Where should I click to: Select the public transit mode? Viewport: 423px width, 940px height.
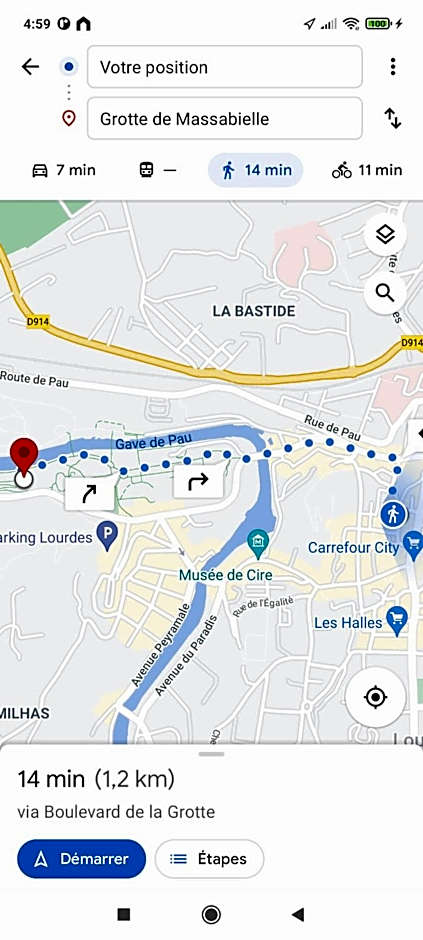[158, 170]
